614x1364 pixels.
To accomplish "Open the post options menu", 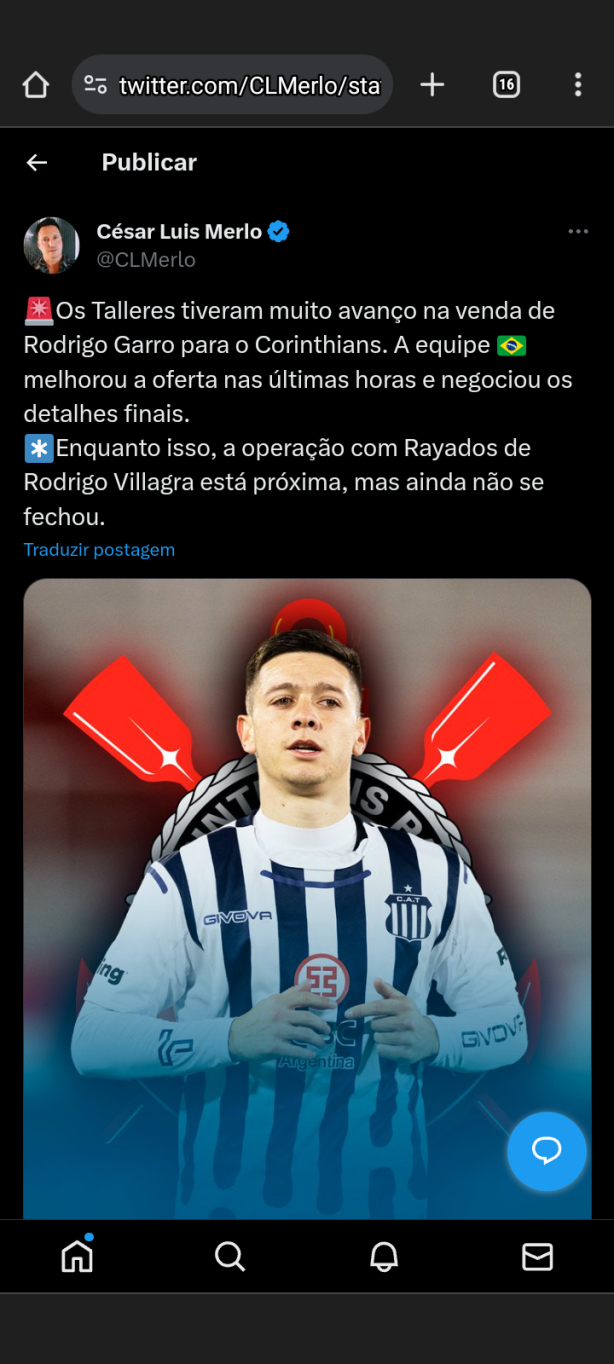I will (x=578, y=232).
